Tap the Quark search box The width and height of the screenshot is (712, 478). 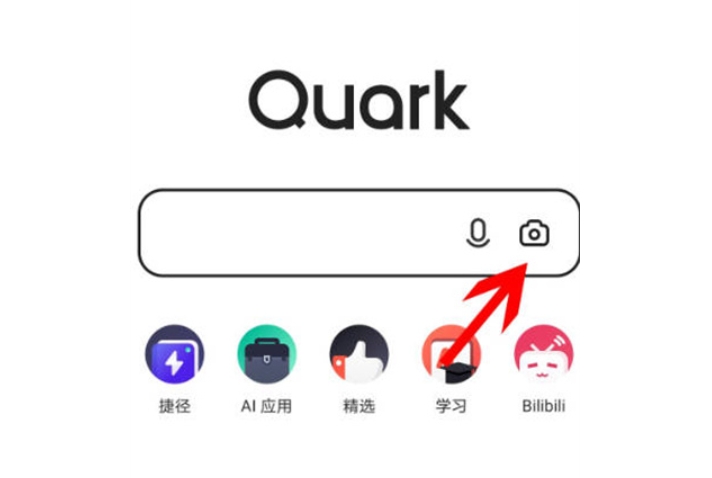point(300,233)
